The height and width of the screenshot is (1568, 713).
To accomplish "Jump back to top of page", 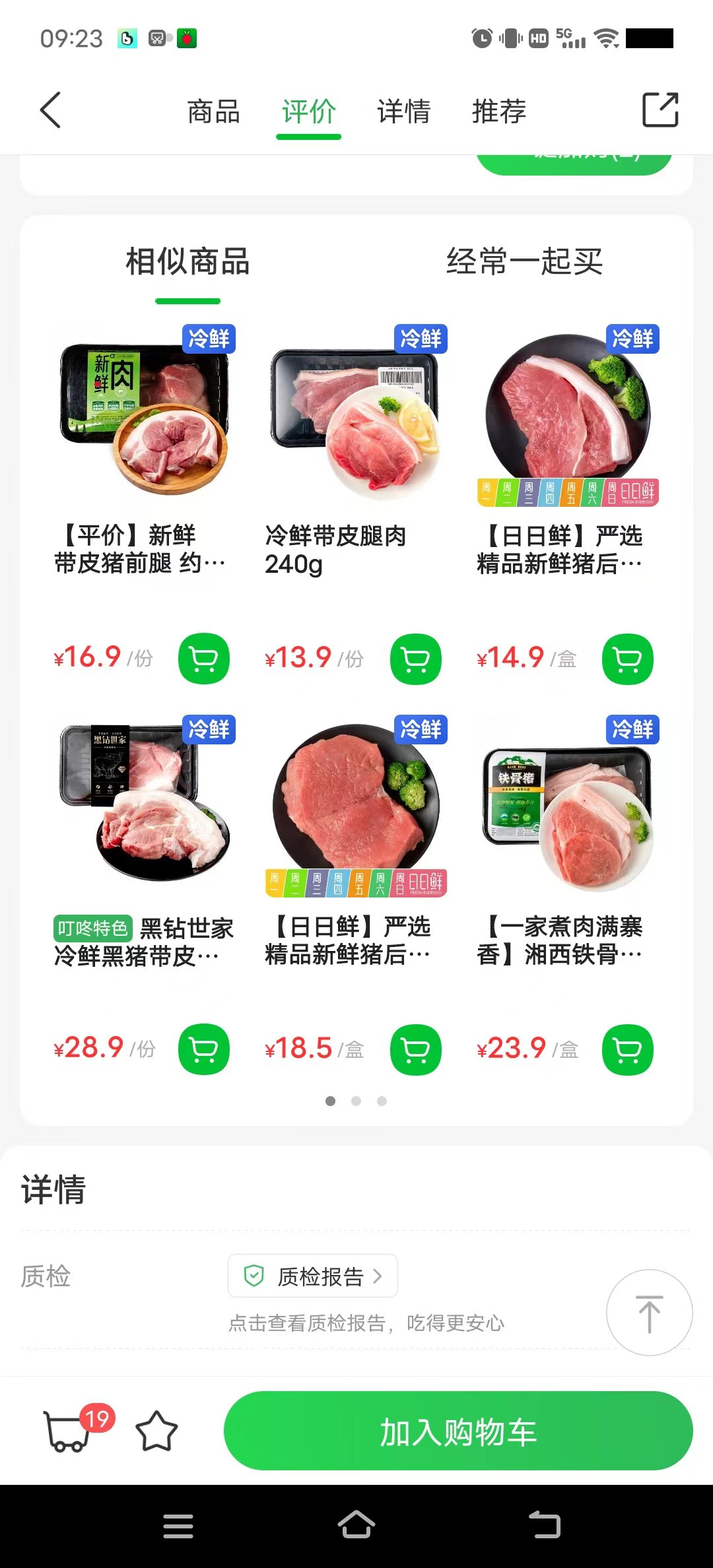I will [649, 1312].
